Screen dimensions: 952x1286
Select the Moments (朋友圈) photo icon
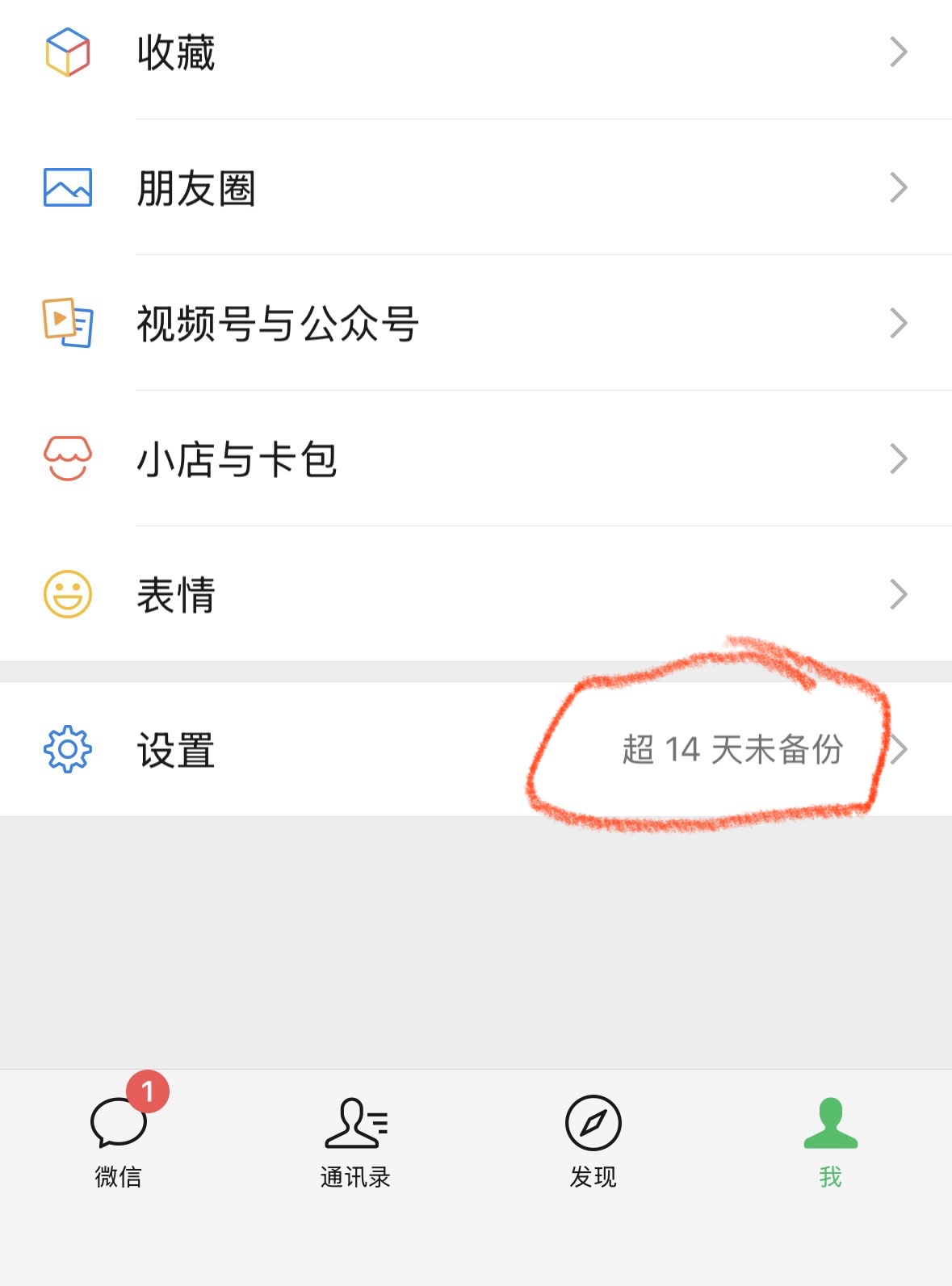pos(68,189)
